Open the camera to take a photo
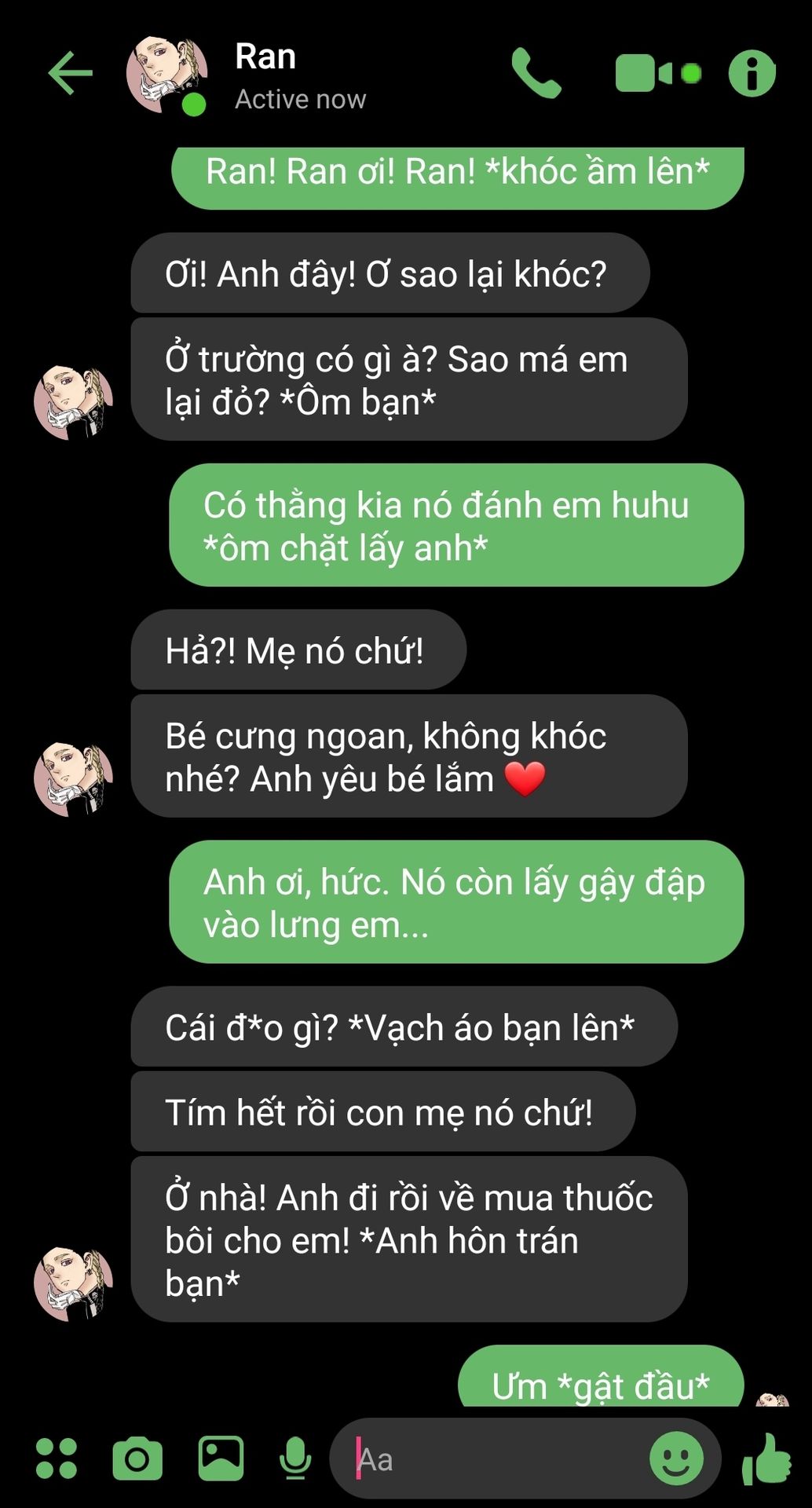812x1508 pixels. click(x=137, y=1459)
